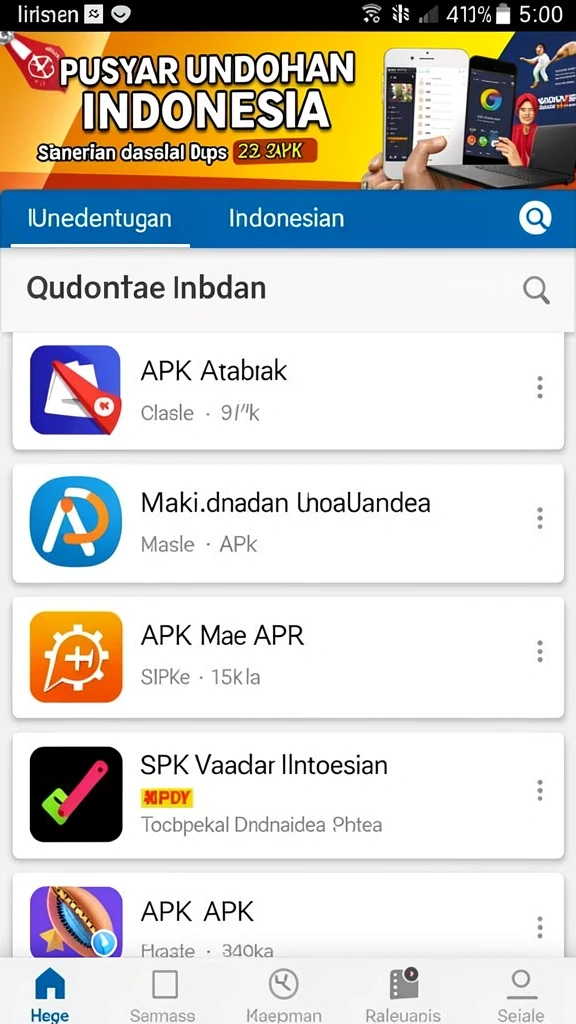
Task: Open the Maki.dnadan UhoaUandea app entry
Action: pyautogui.click(x=288, y=523)
